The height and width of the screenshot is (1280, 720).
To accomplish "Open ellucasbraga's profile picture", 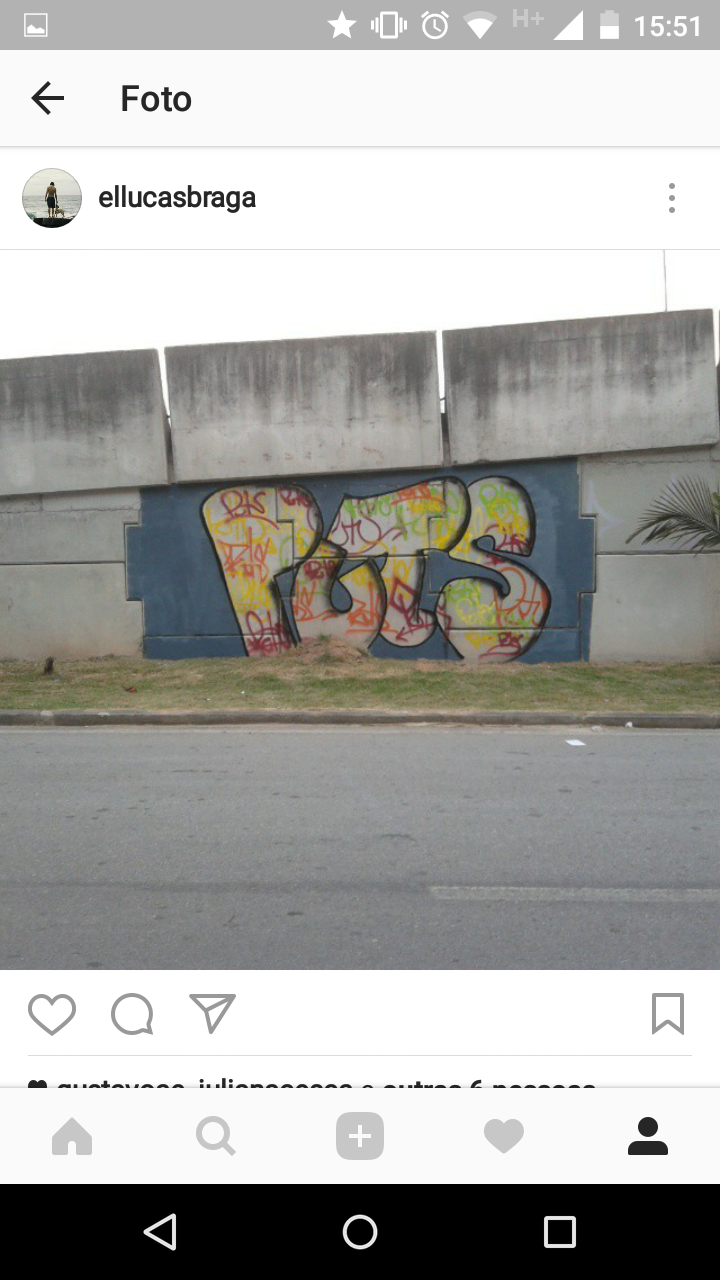I will coord(52,198).
